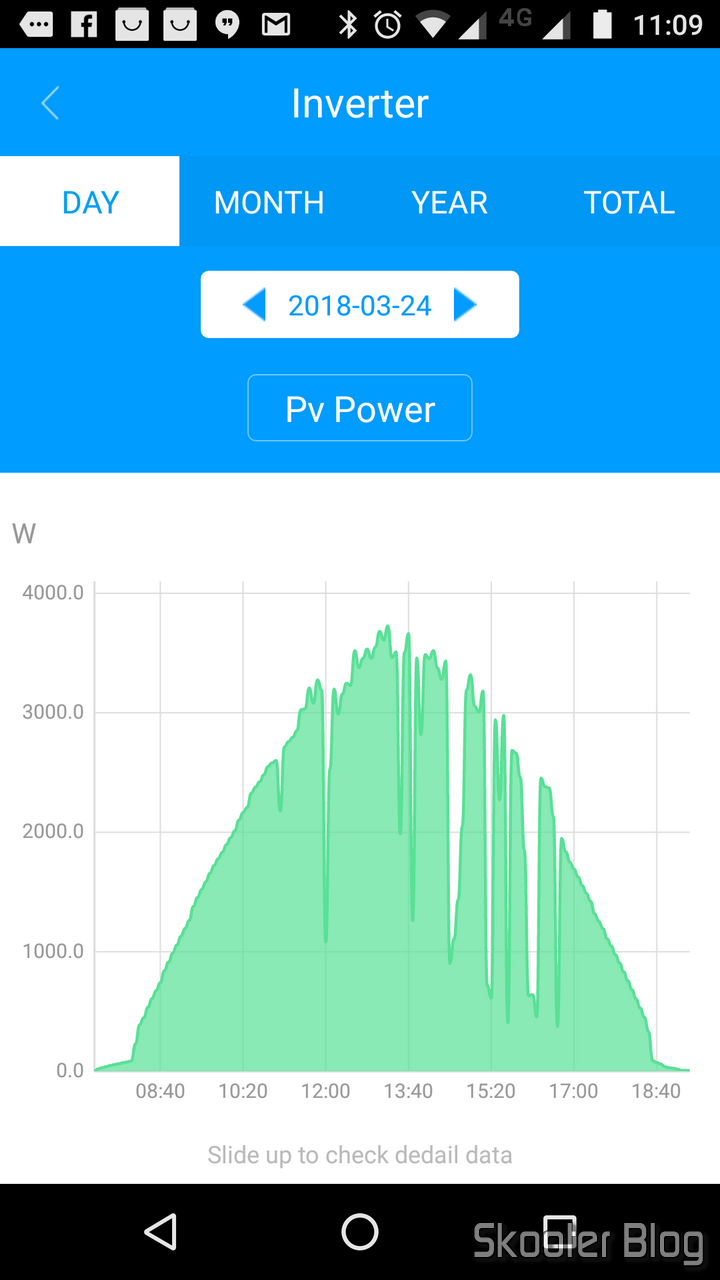The width and height of the screenshot is (720, 1280).
Task: Switch to the YEAR tab
Action: coord(449,201)
